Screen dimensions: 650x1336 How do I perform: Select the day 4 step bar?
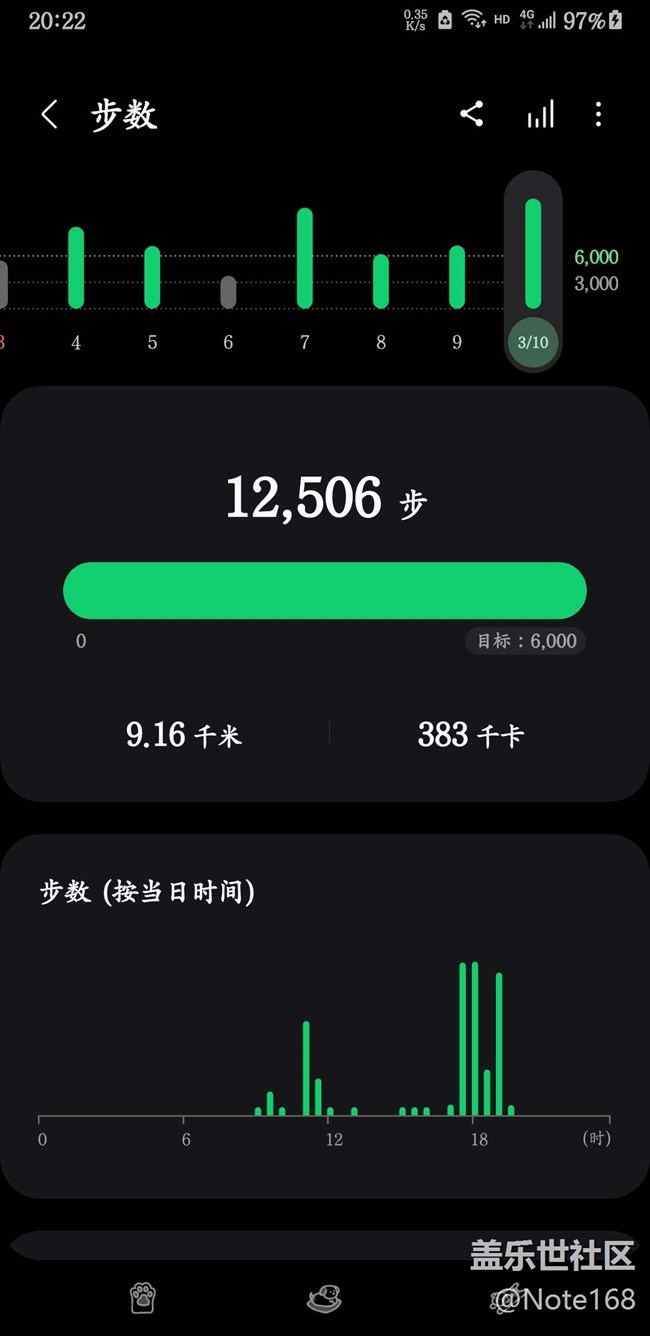click(x=76, y=268)
